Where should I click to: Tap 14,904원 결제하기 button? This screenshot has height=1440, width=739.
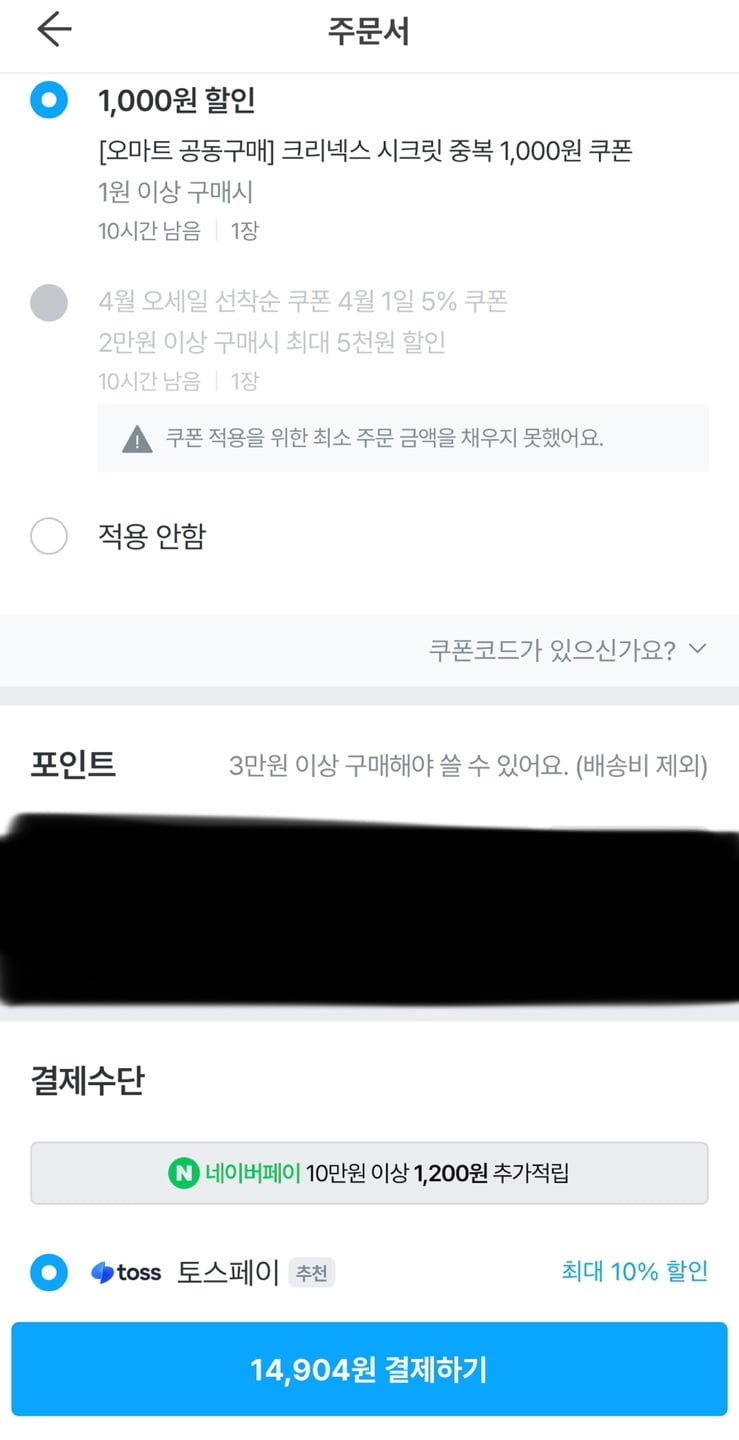[x=369, y=1370]
